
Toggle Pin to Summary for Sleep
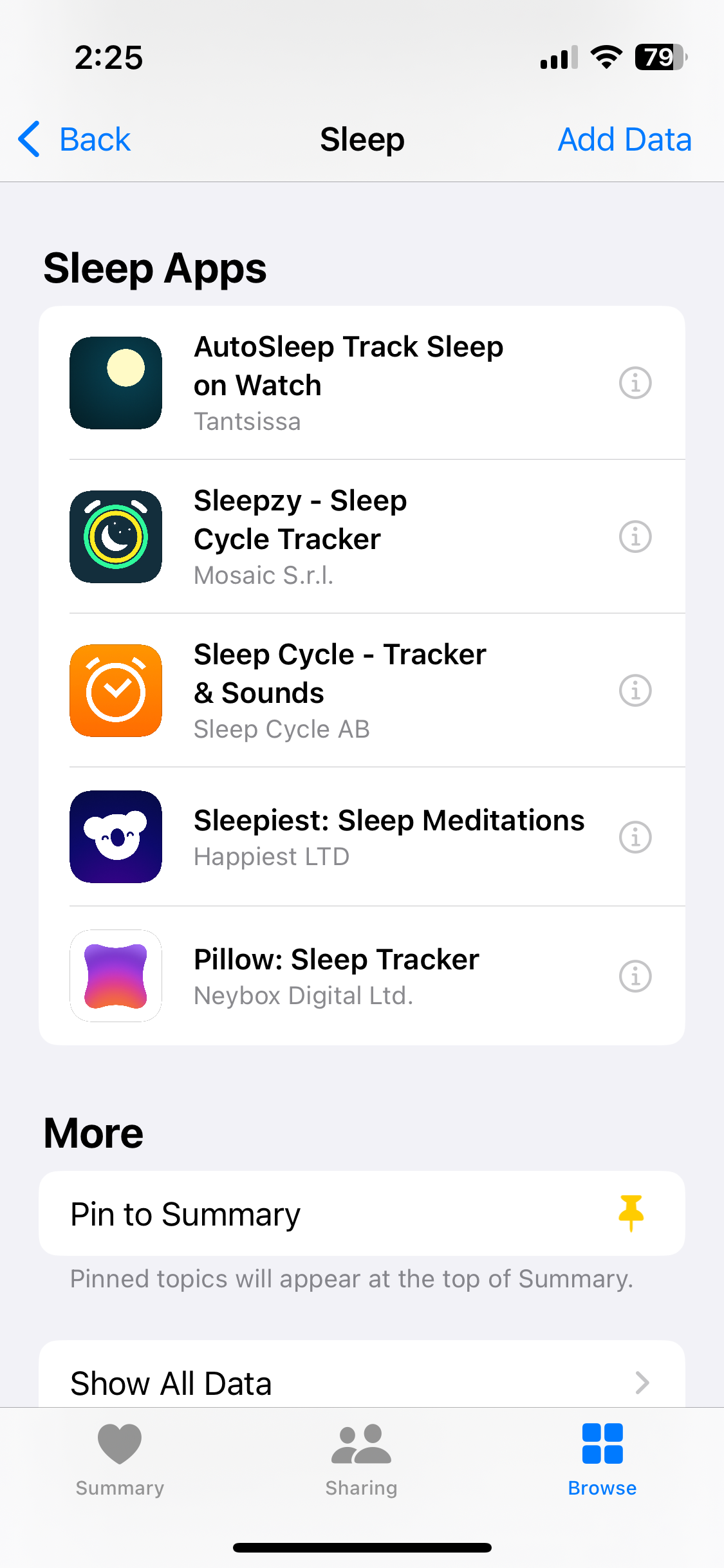point(362,1213)
